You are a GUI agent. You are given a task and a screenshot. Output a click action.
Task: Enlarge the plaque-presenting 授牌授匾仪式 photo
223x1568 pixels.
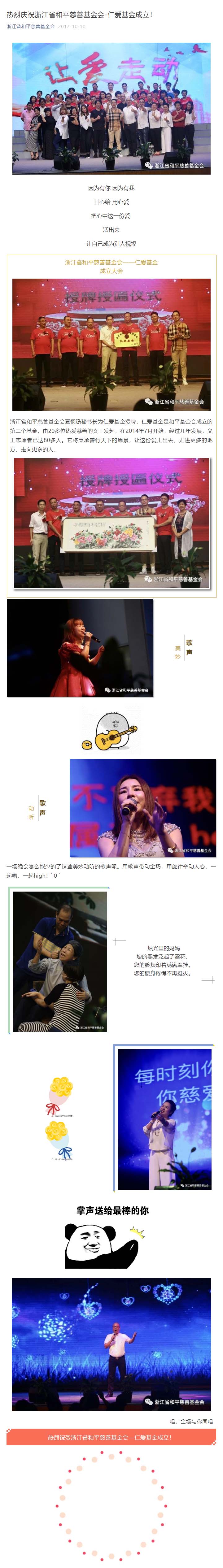[x=111, y=345]
